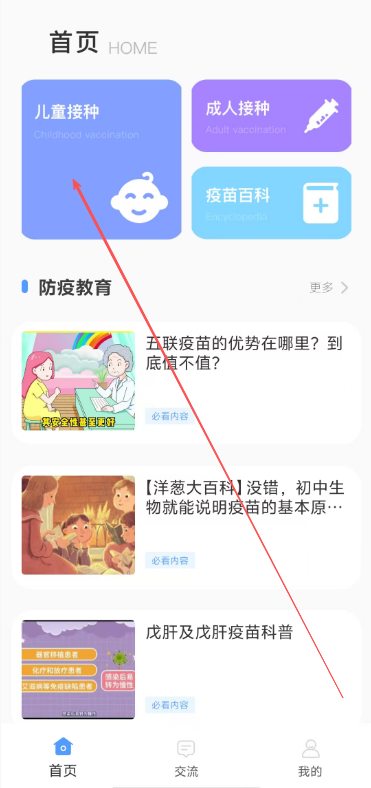Open the 儿童接种 card
Viewport: 371px width, 788px height.
point(101,159)
